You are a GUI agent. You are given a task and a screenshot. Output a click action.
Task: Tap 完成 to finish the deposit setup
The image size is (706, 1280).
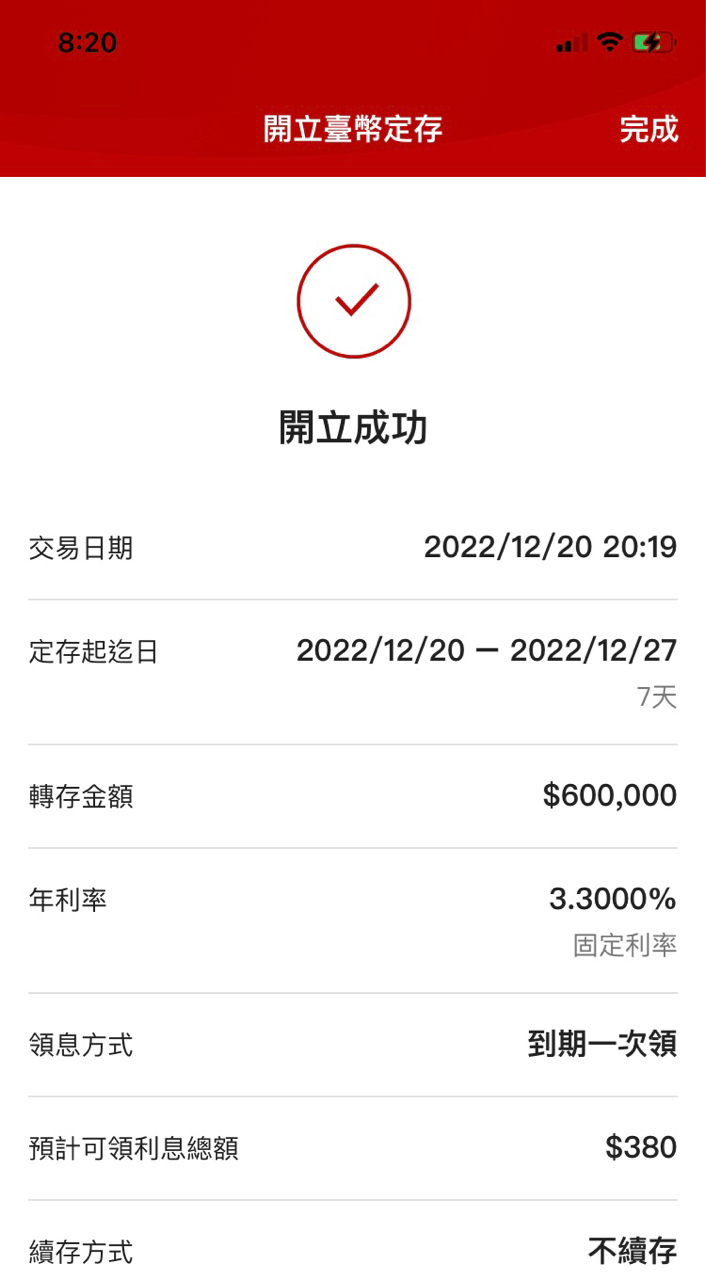[x=648, y=129]
